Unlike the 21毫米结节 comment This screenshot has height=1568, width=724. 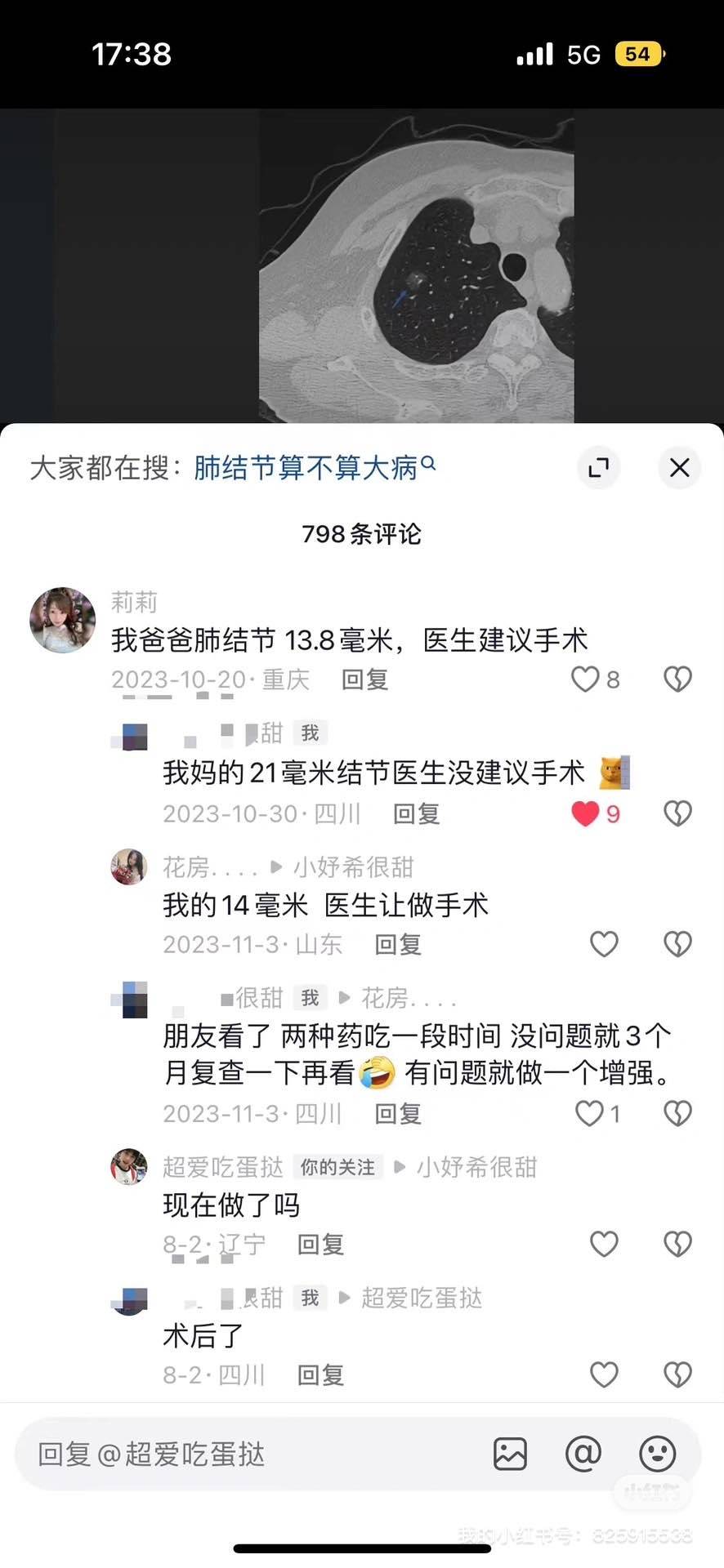(x=585, y=813)
